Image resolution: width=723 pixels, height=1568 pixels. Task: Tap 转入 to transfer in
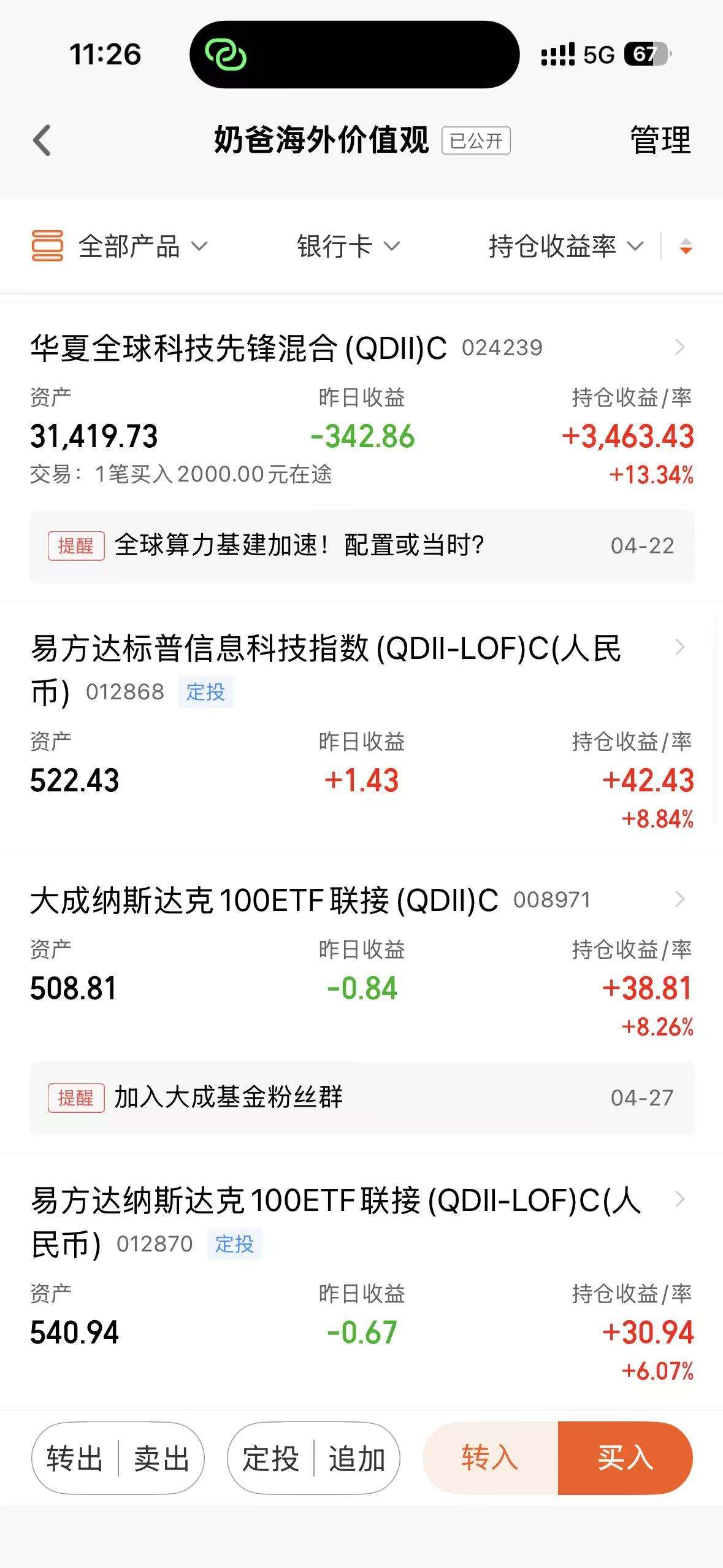coord(490,1458)
